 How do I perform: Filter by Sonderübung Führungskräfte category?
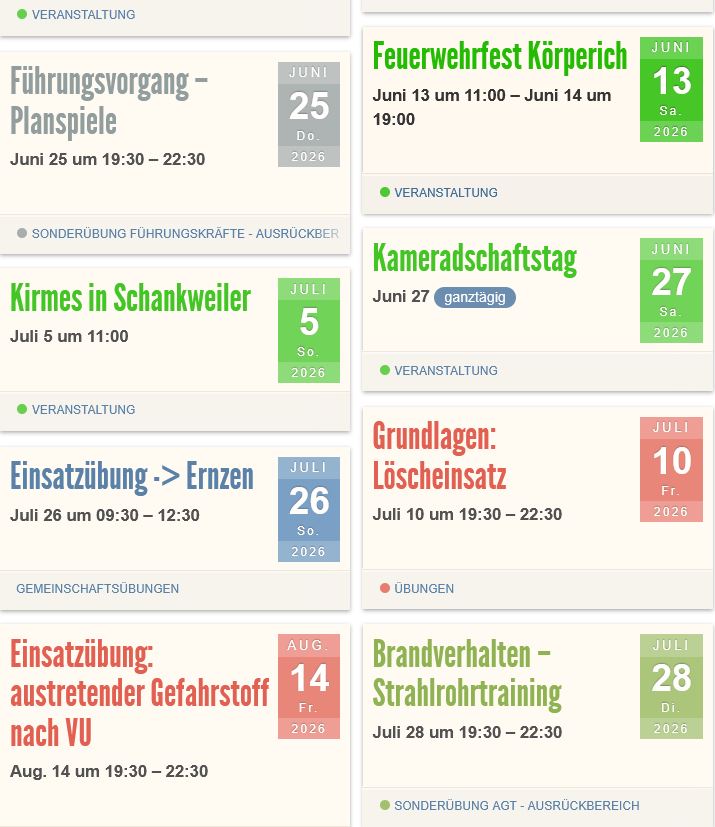click(x=185, y=234)
